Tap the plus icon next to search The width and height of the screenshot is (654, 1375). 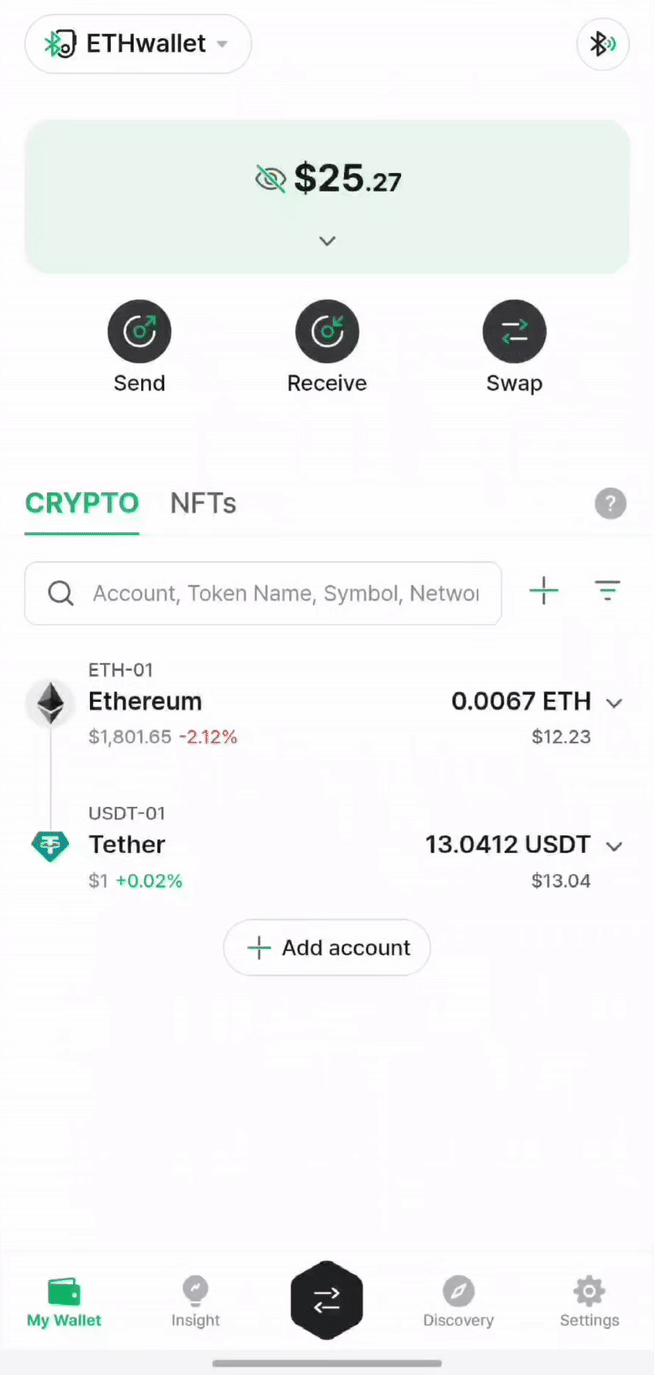tap(543, 591)
